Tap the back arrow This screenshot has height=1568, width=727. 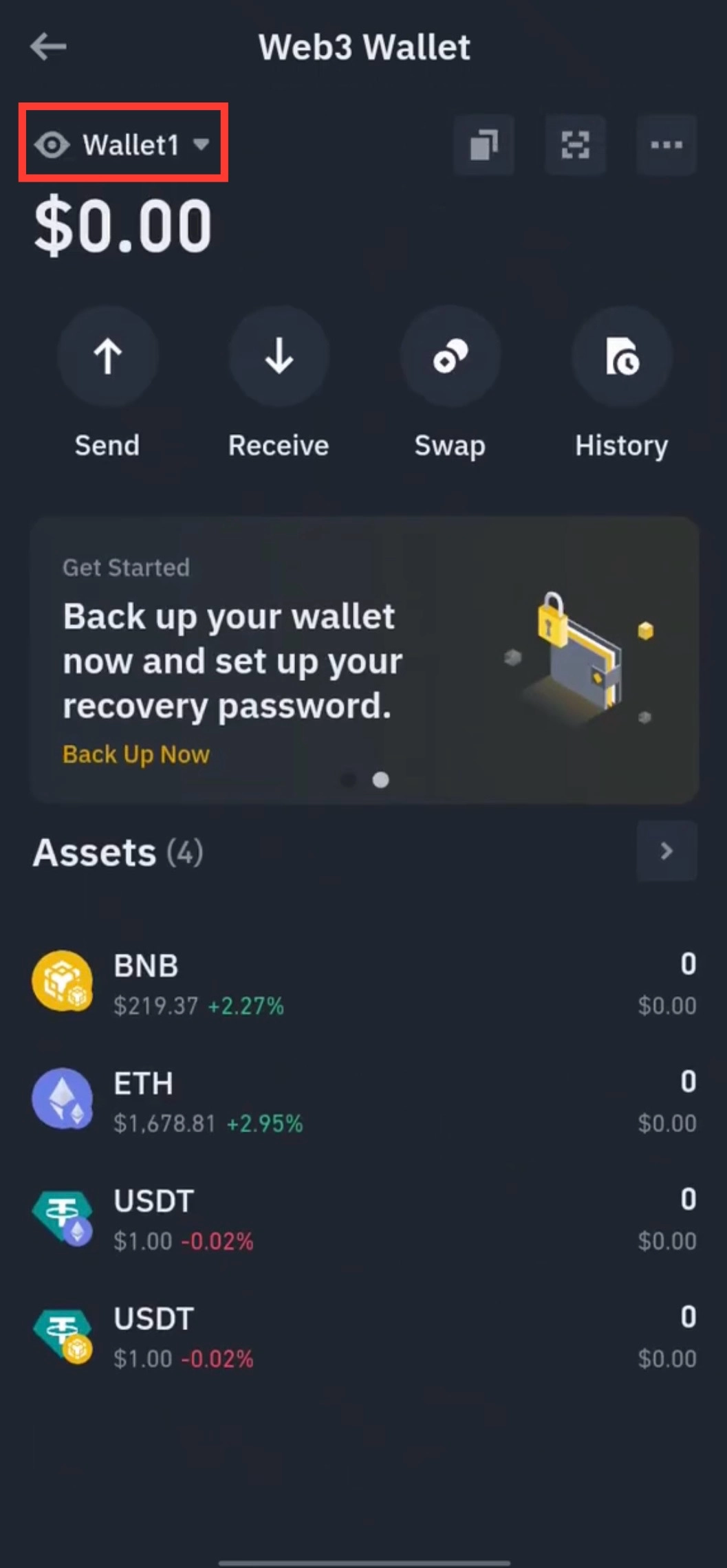pos(47,47)
